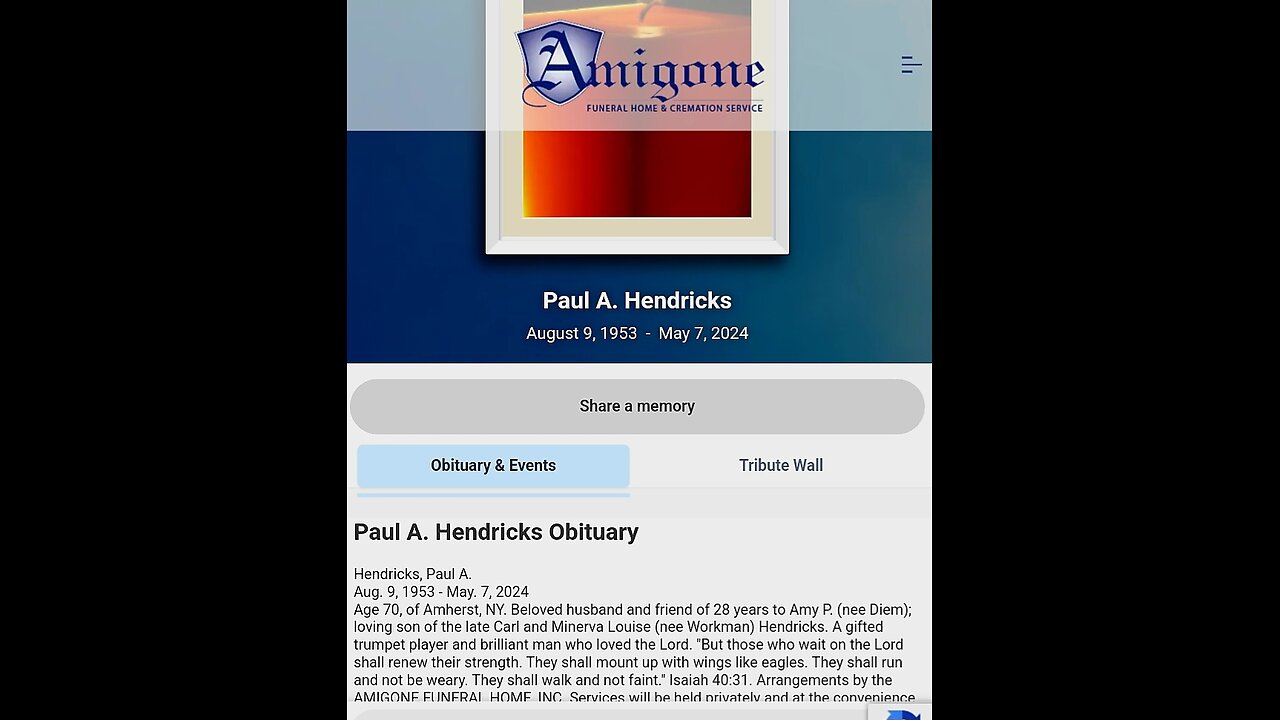Viewport: 1280px width, 720px height.
Task: Switch to the Tribute Wall tab
Action: pyautogui.click(x=780, y=465)
